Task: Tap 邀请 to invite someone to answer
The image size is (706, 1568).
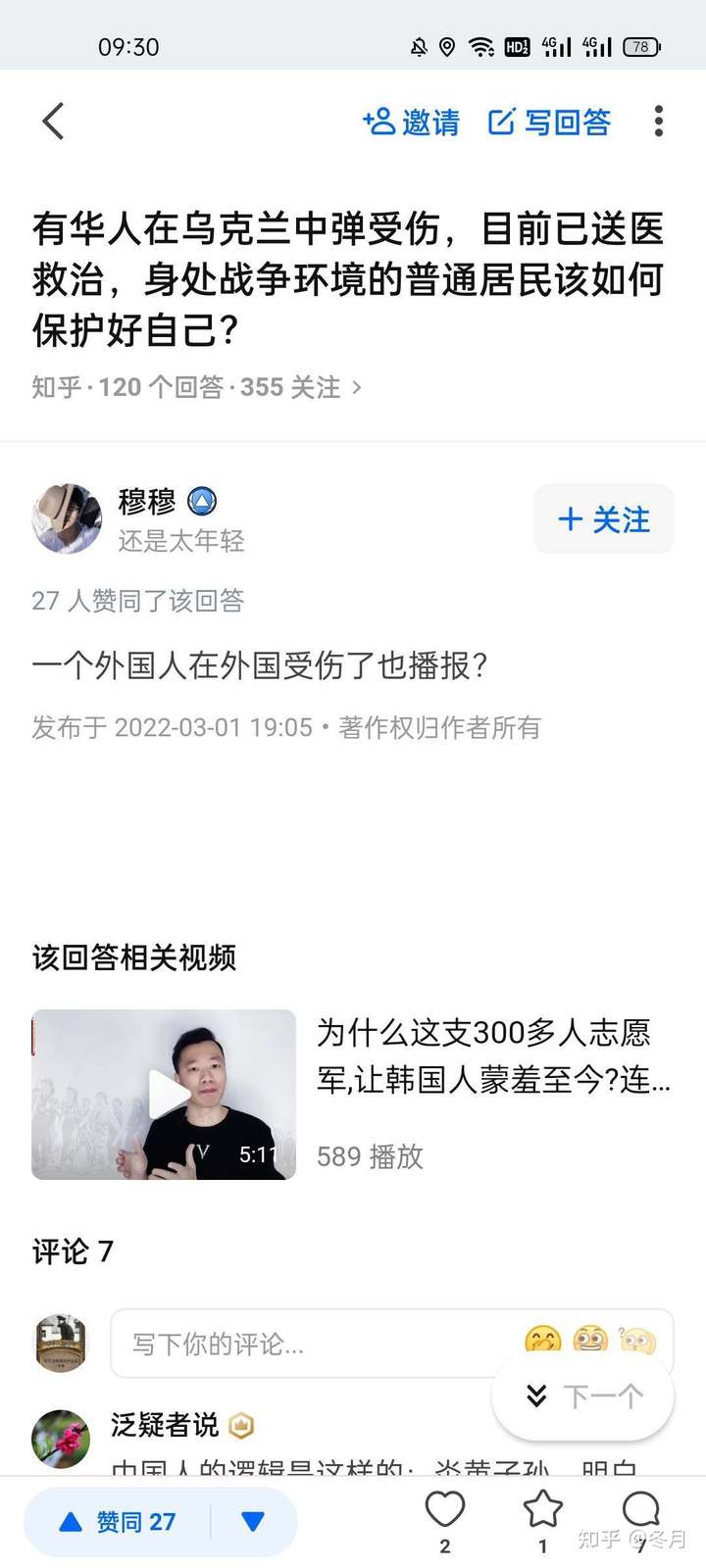Action: 411,122
